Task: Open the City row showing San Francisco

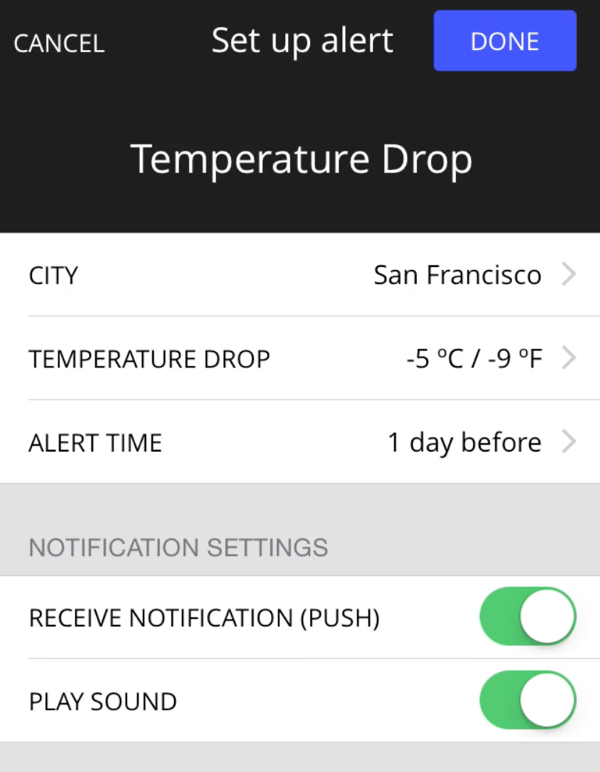Action: click(x=300, y=275)
